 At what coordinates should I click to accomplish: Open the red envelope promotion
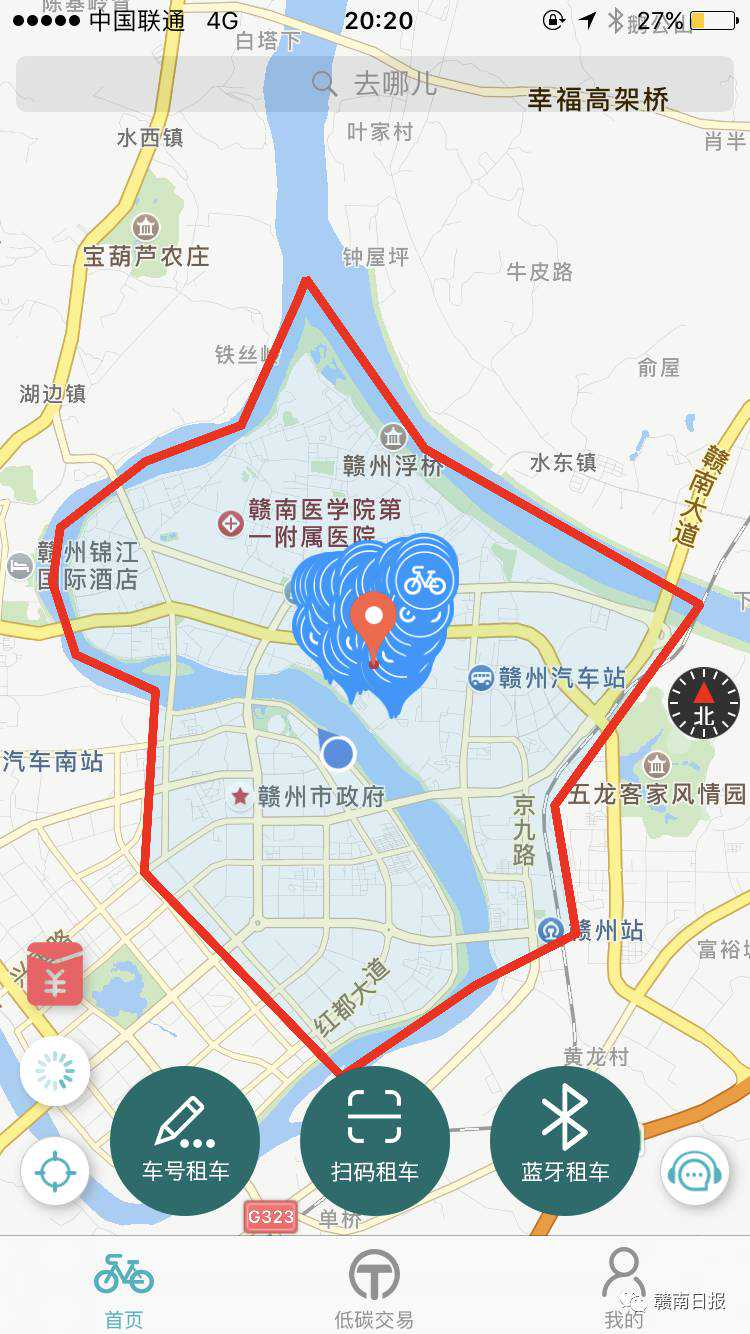(x=55, y=973)
